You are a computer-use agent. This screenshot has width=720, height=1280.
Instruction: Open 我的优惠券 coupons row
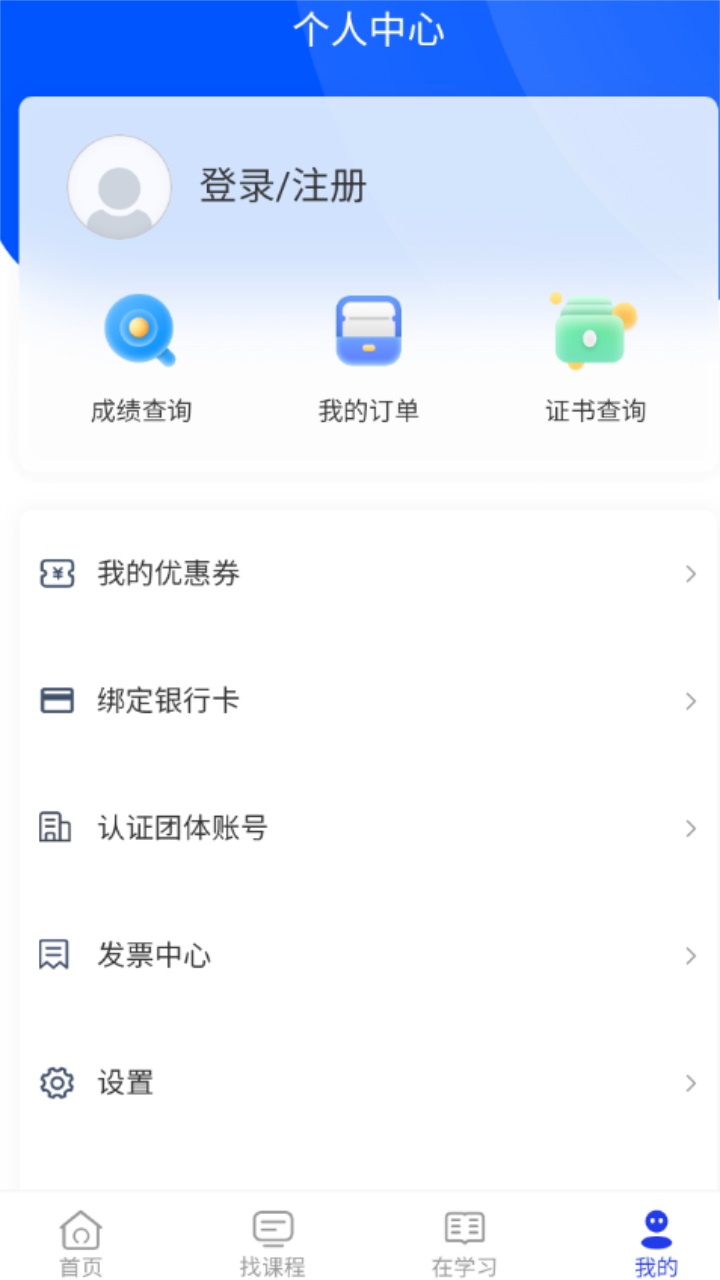(368, 574)
